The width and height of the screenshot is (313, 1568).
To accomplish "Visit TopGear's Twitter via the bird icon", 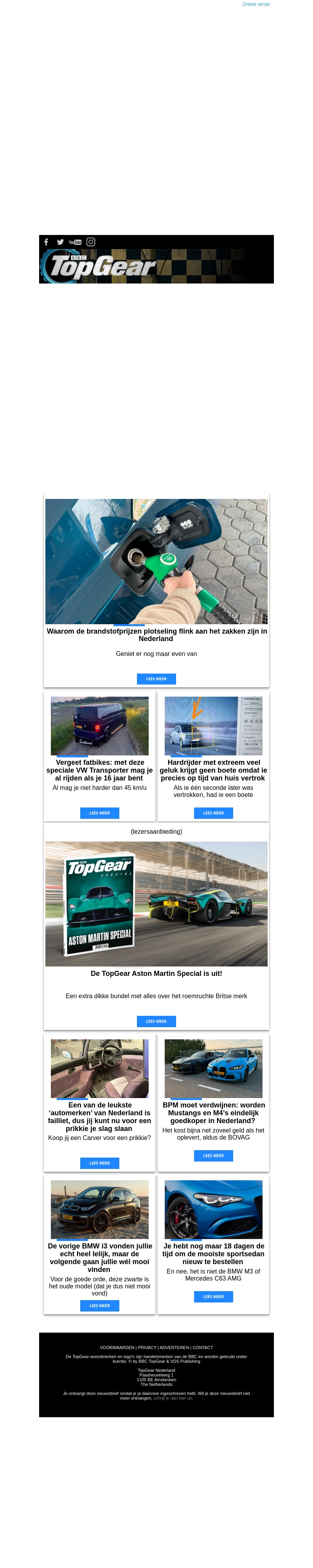I will [60, 242].
